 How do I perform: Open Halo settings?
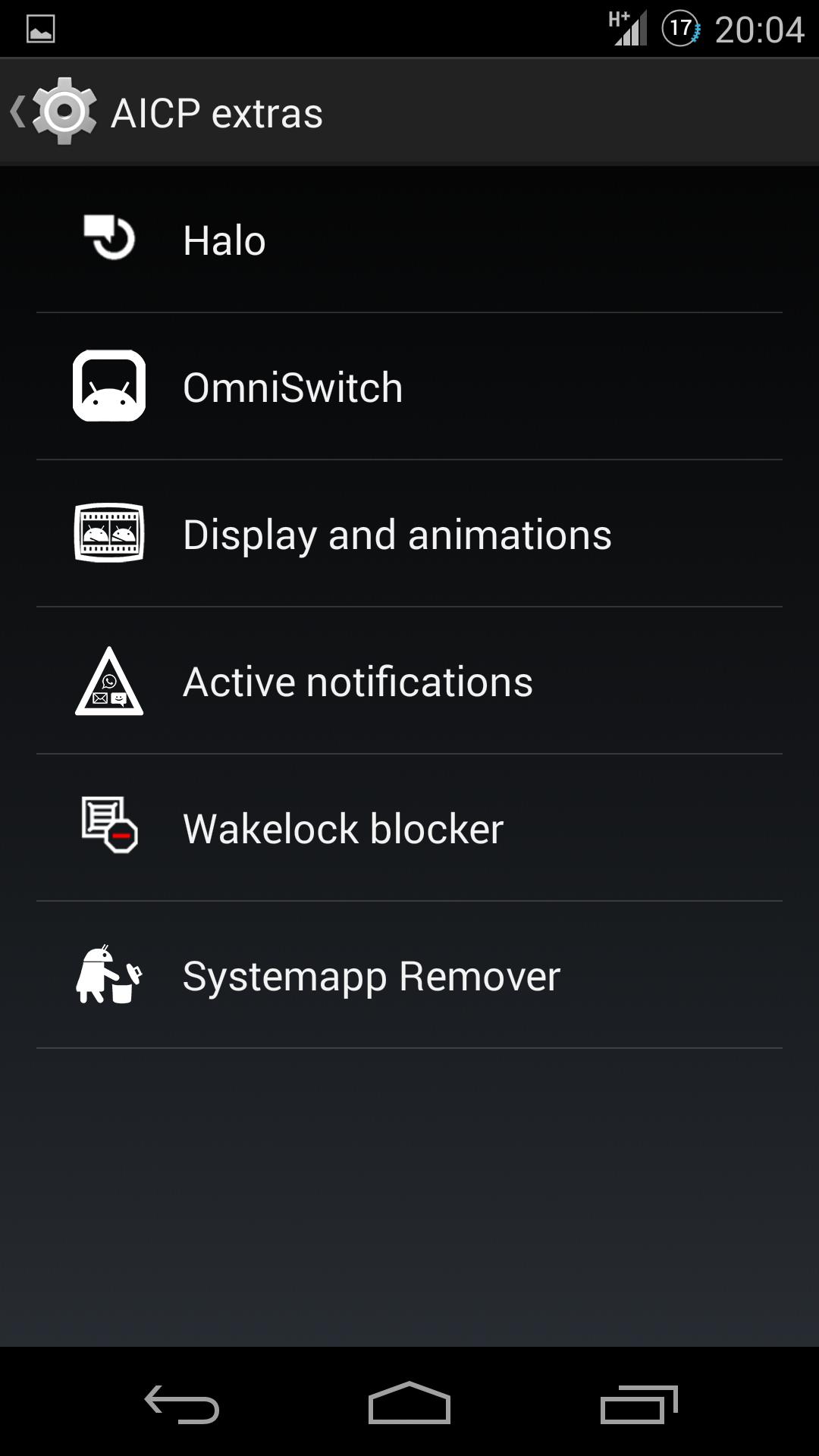coord(409,240)
